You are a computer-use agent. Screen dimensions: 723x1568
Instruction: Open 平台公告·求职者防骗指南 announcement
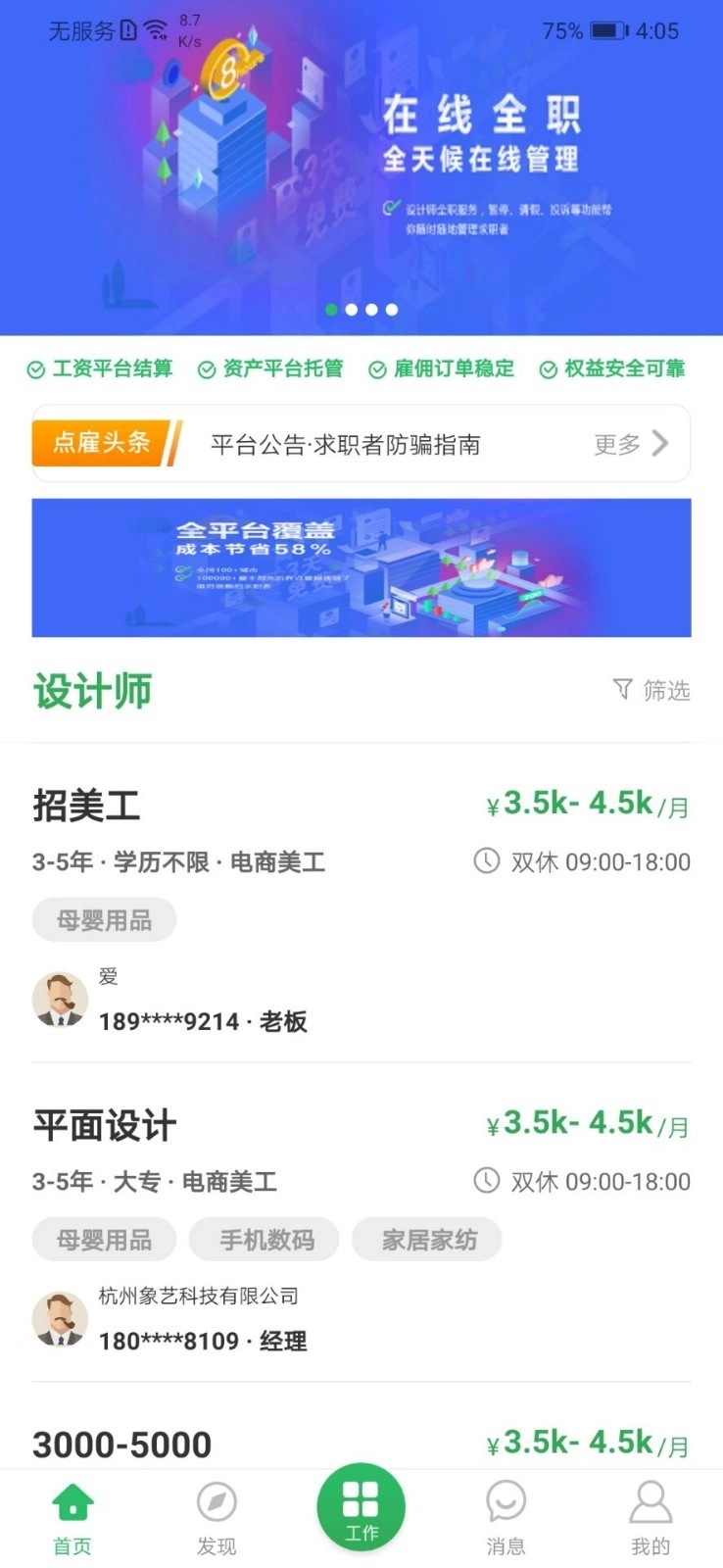(345, 445)
